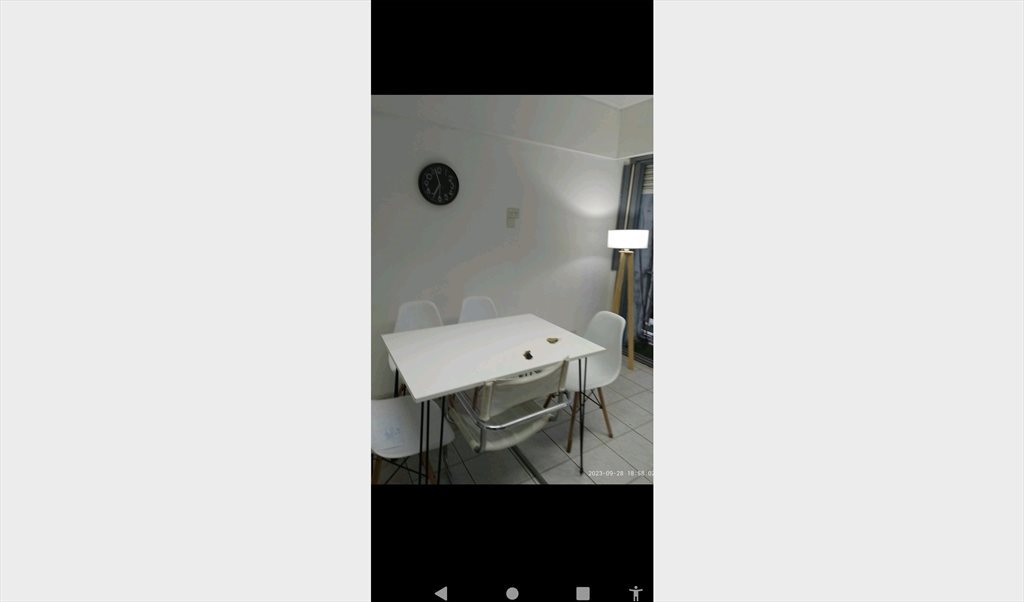The width and height of the screenshot is (1024, 602).
Task: Tap the photo to show viewer controls
Action: [512, 290]
